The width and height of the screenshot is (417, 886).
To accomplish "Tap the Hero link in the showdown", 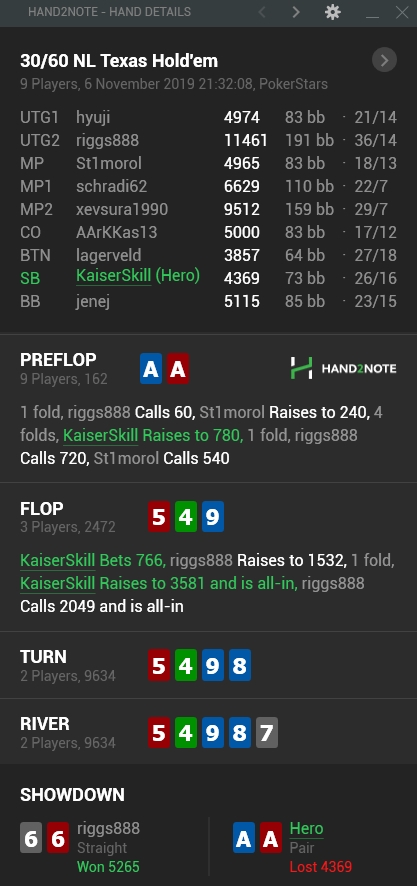I will point(306,828).
